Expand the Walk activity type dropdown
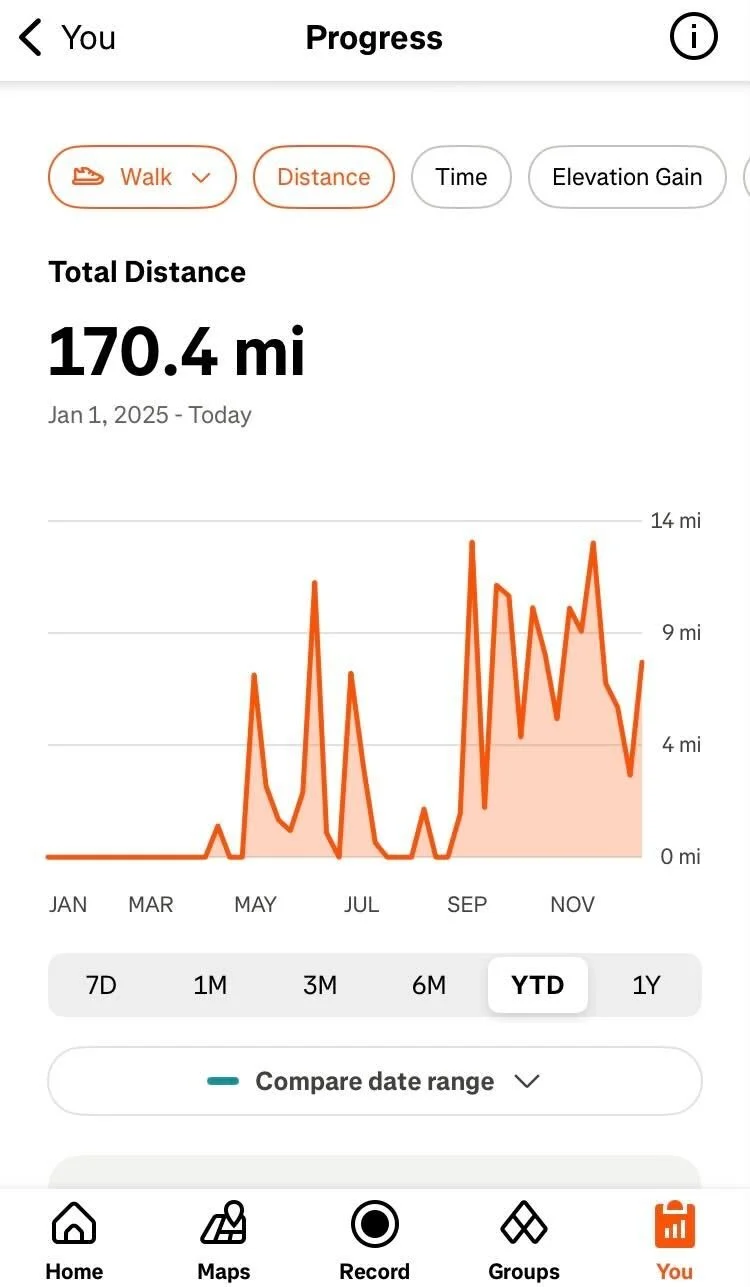Image resolution: width=750 pixels, height=1287 pixels. point(142,177)
